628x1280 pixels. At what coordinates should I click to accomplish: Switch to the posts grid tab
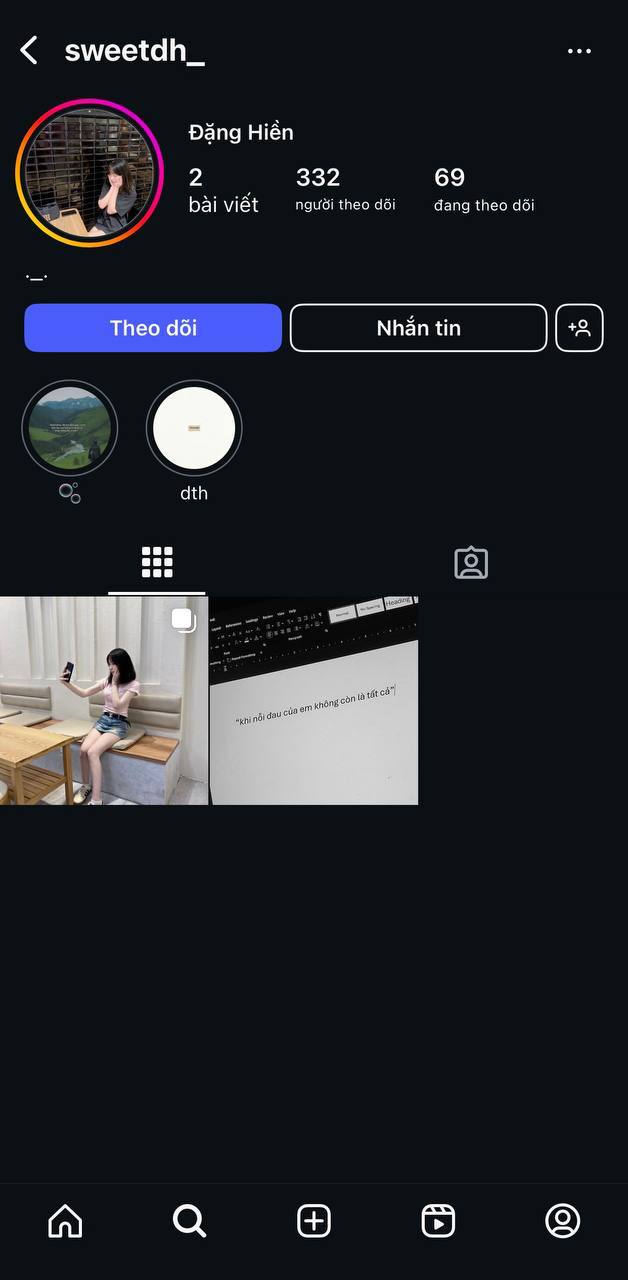point(157,563)
